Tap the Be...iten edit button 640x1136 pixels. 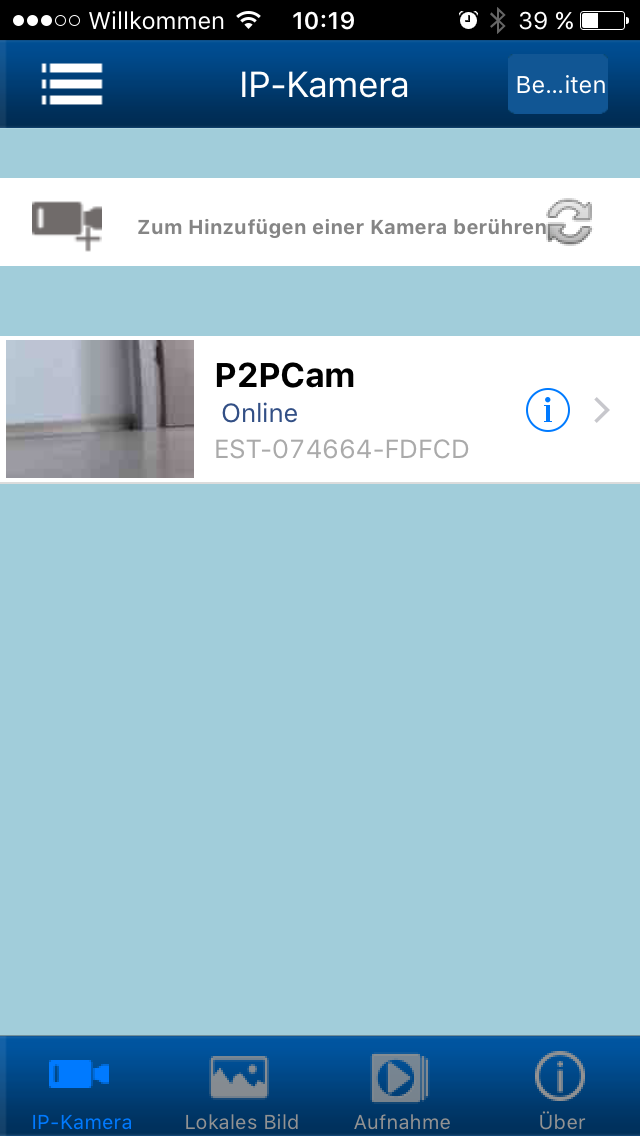(558, 85)
